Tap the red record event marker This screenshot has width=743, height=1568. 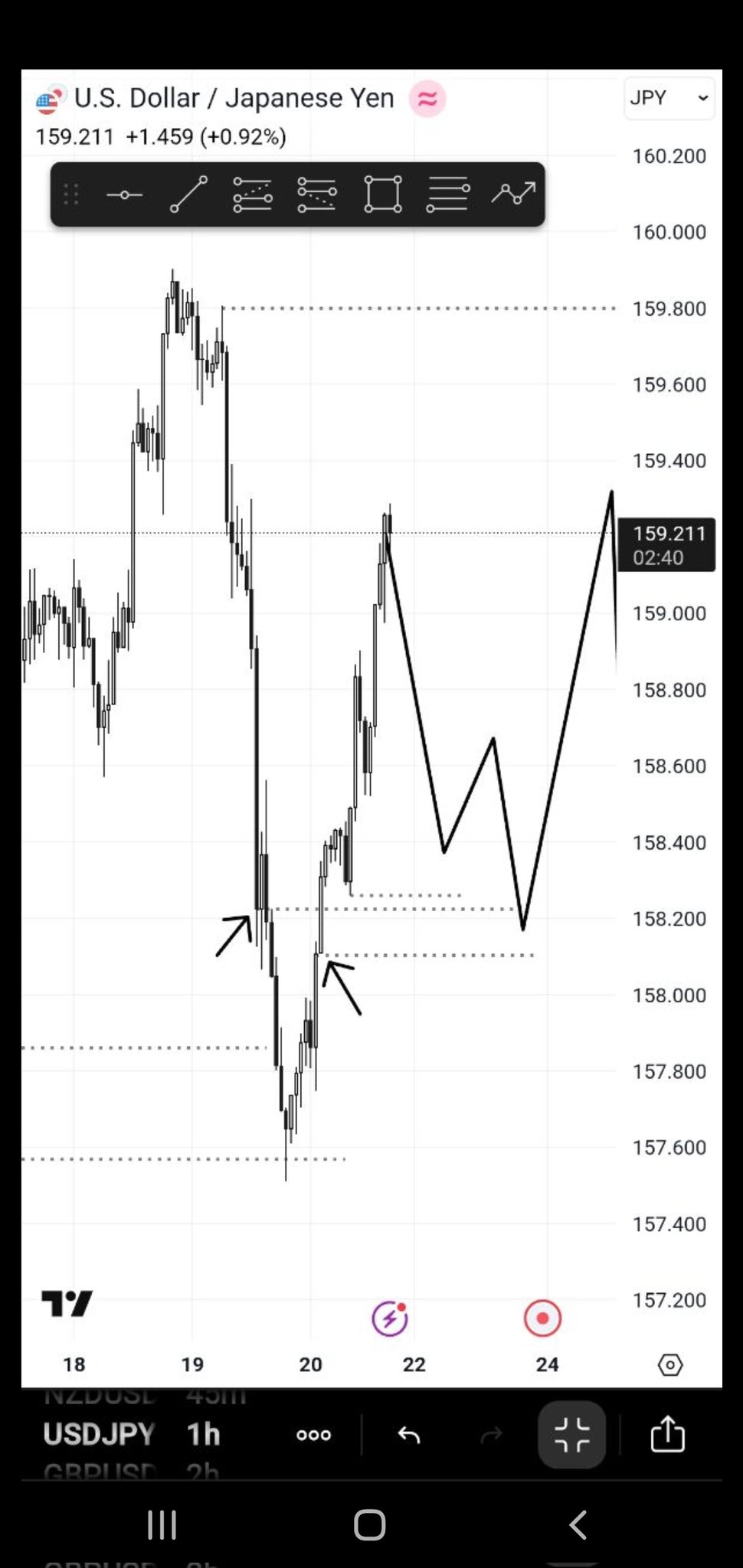coord(542,1318)
